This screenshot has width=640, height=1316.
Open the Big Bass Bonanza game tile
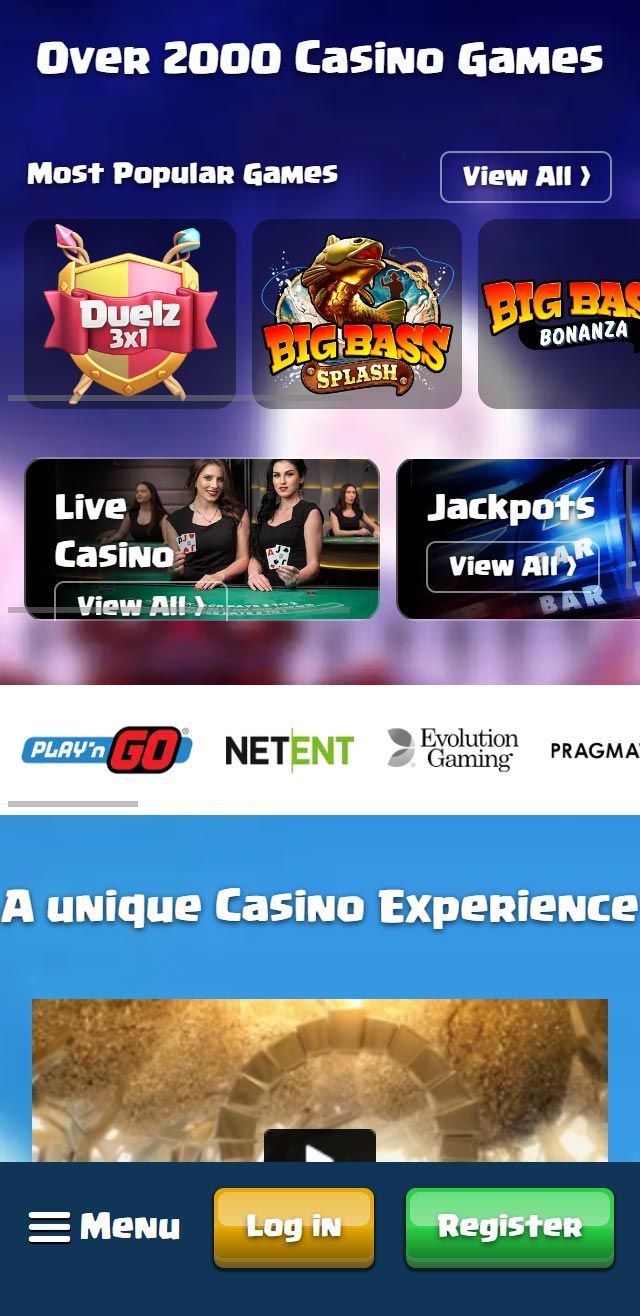tap(560, 314)
